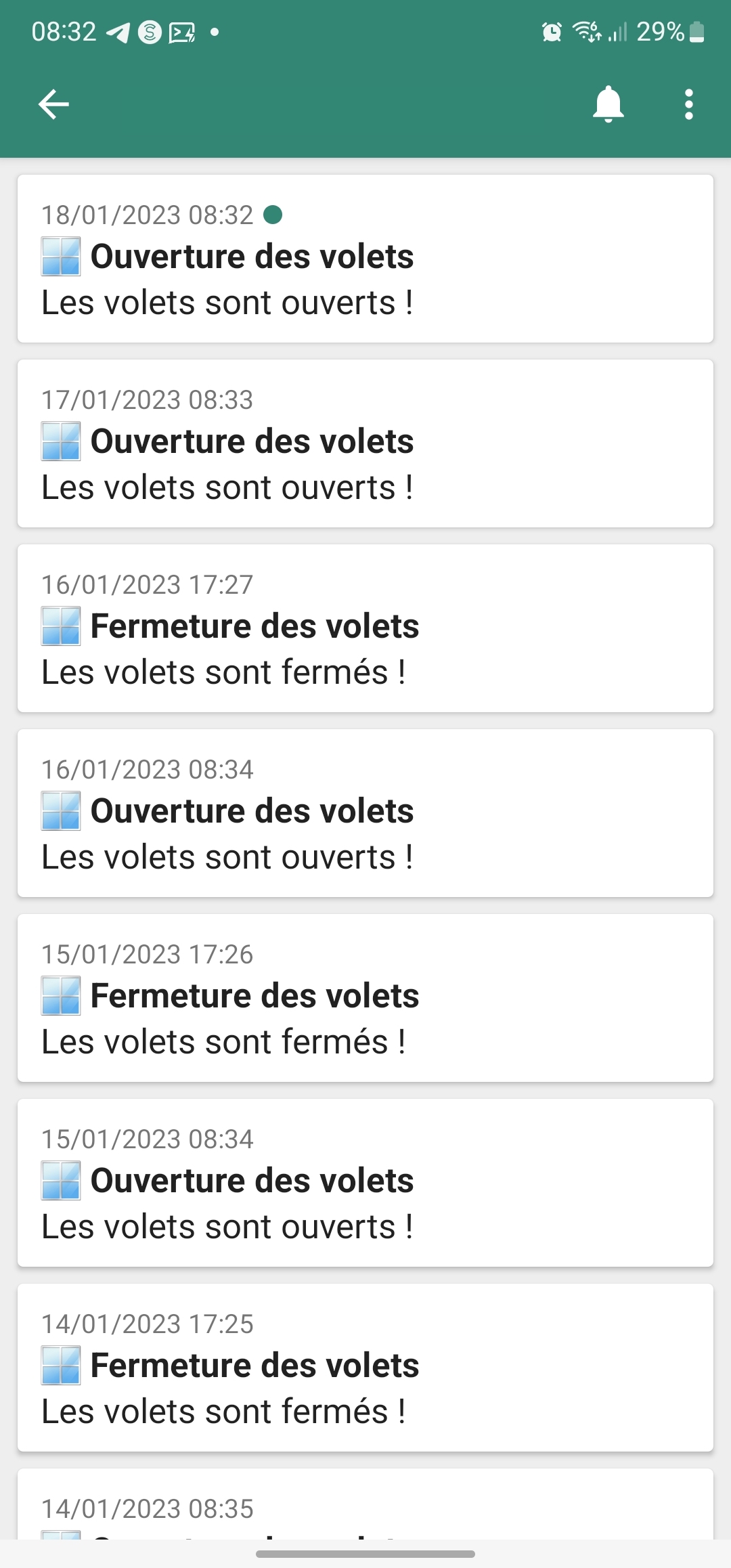Open the notifications bell

click(x=608, y=104)
